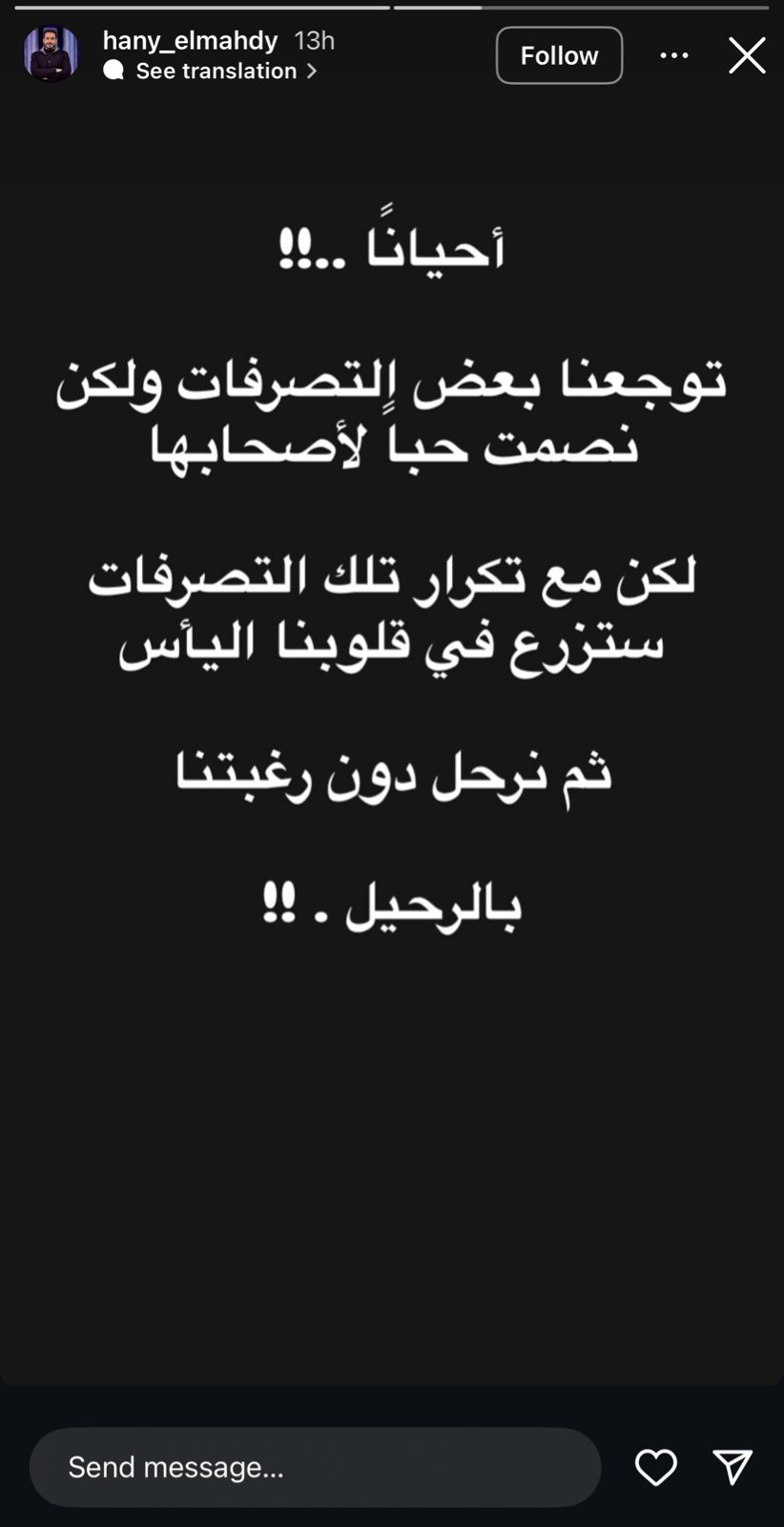Screen dimensions: 784x1527
Task: Share the story via paper plane icon
Action: coord(732,1467)
